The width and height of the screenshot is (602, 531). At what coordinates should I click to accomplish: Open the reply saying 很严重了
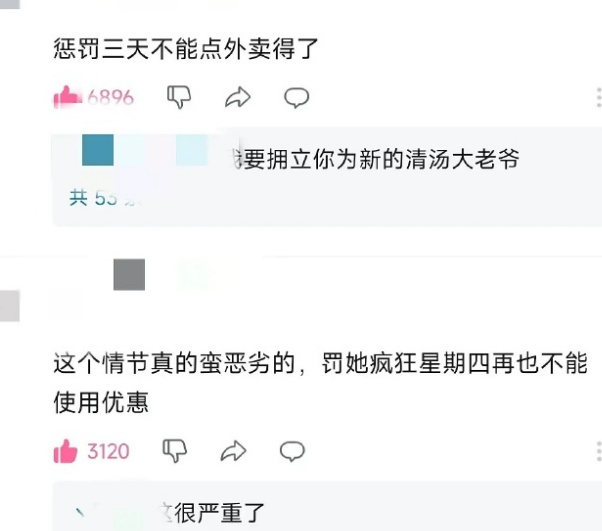tap(215, 514)
